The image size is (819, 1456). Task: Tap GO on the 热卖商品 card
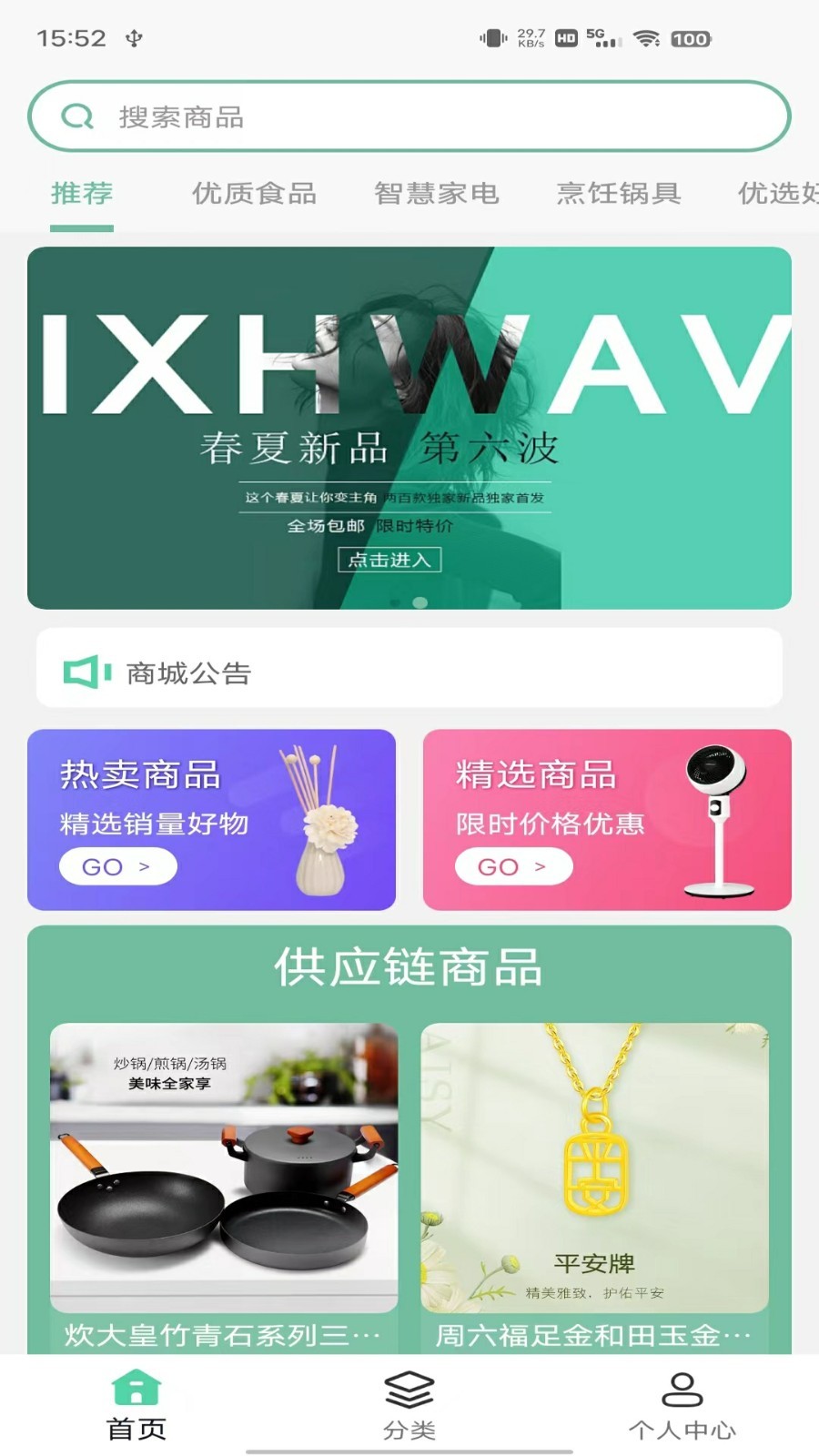[x=117, y=866]
